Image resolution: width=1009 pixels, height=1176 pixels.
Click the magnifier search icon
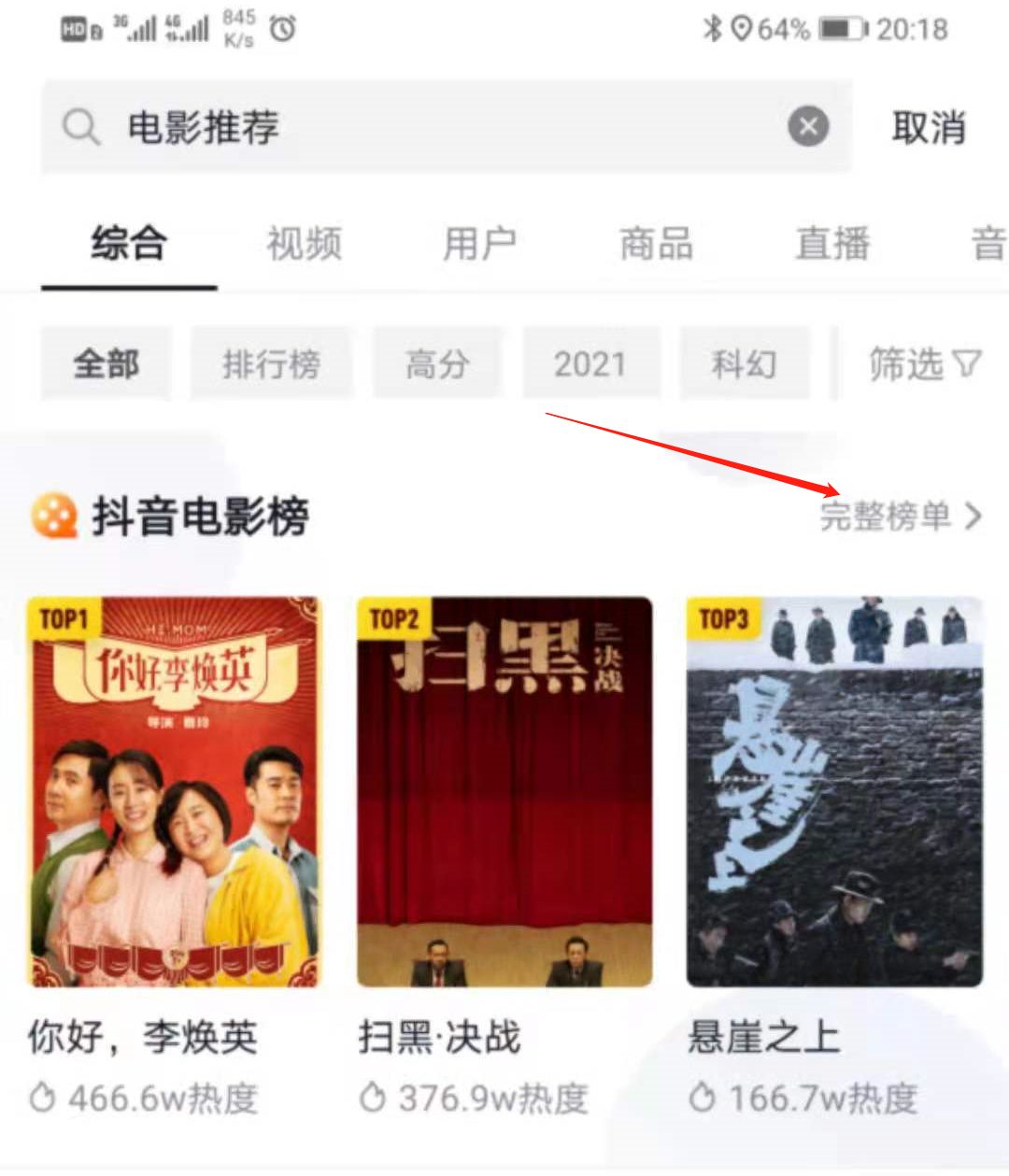click(81, 125)
